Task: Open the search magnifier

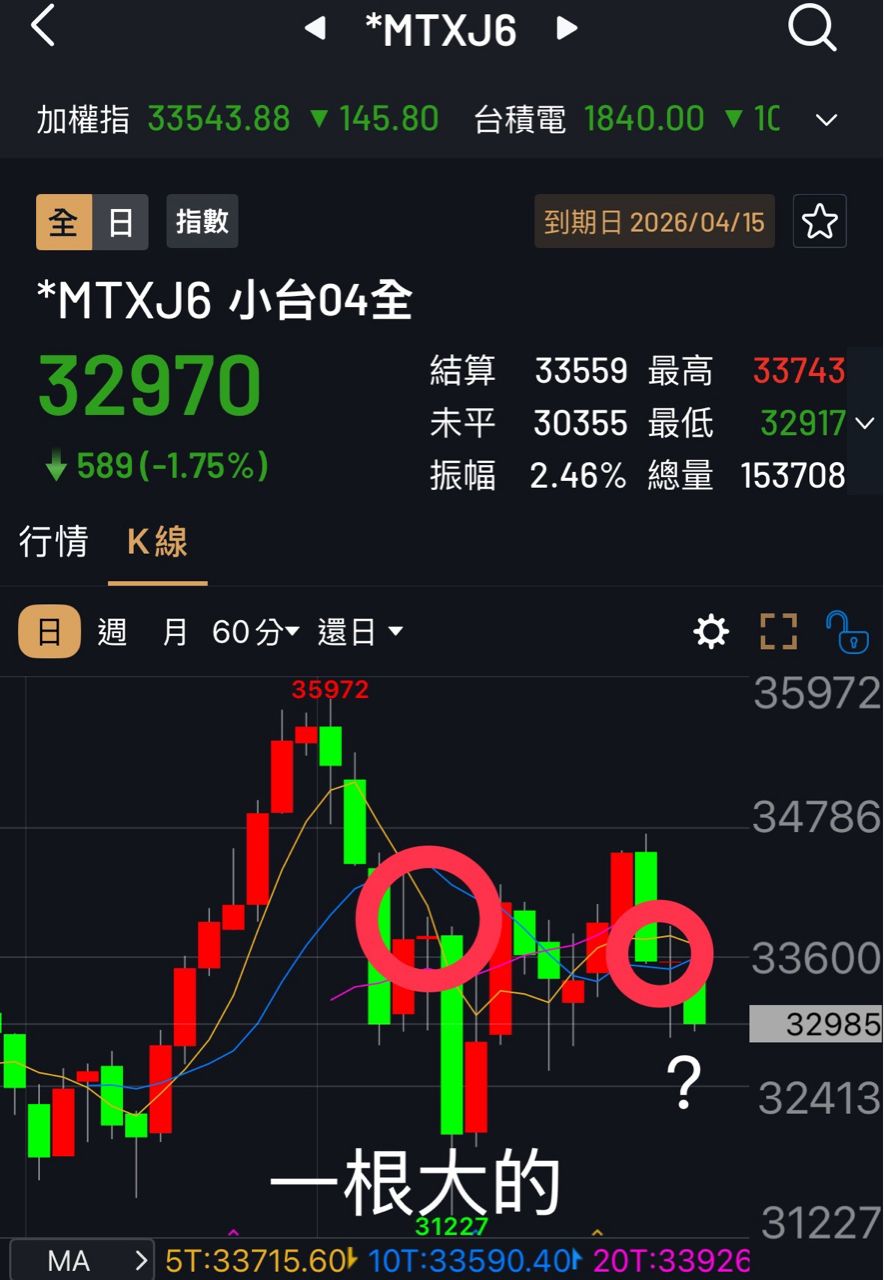Action: click(x=811, y=28)
